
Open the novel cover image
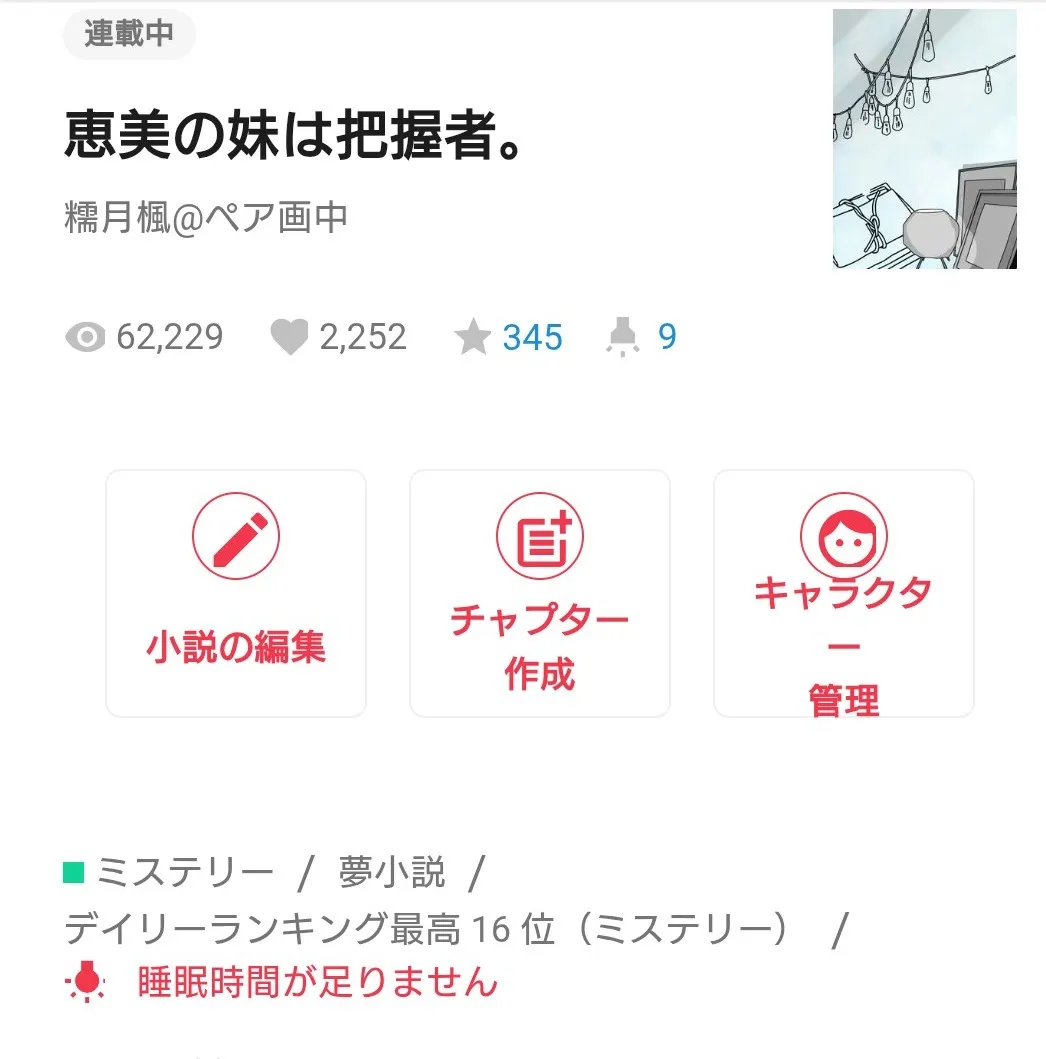[x=924, y=139]
